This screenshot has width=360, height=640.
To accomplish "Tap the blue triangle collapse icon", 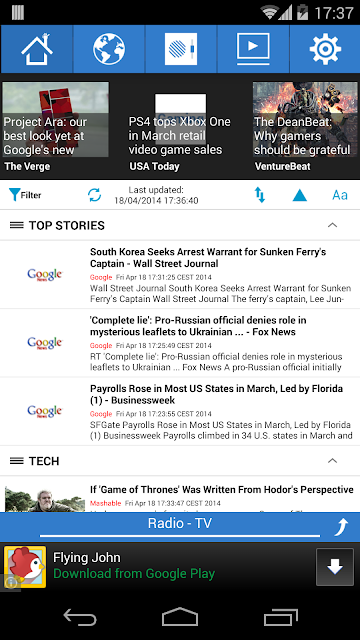I will click(300, 196).
